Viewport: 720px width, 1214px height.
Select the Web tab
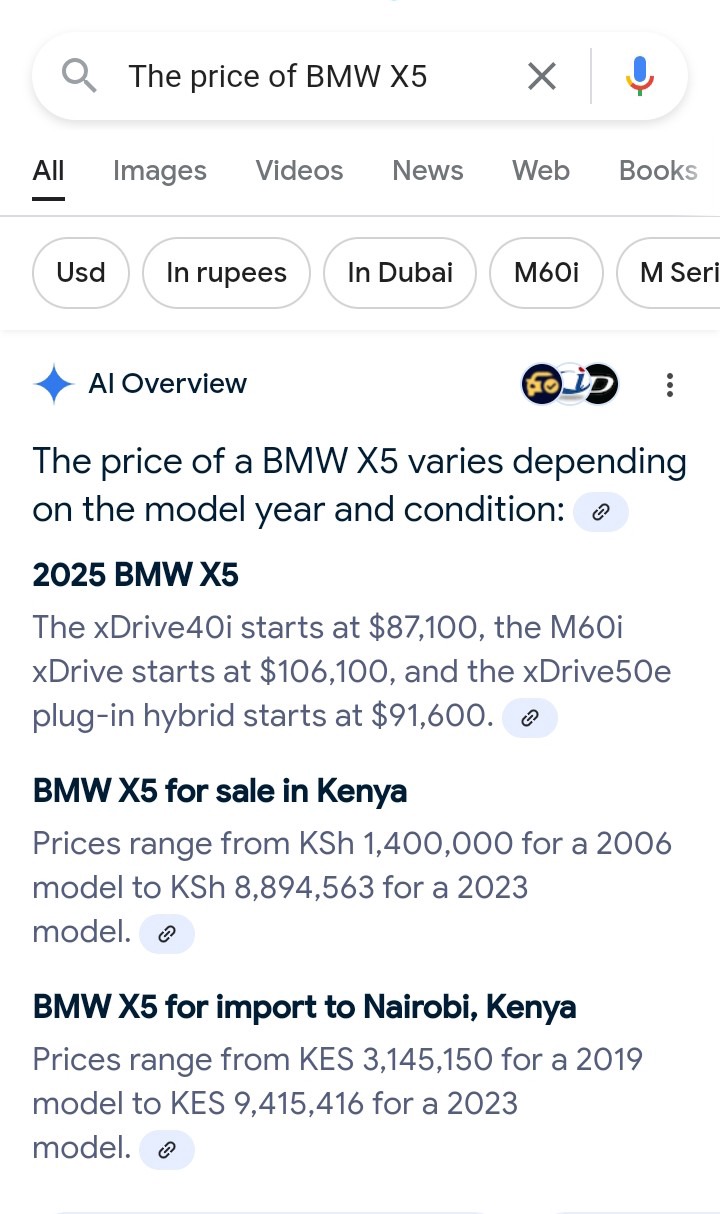(x=541, y=171)
